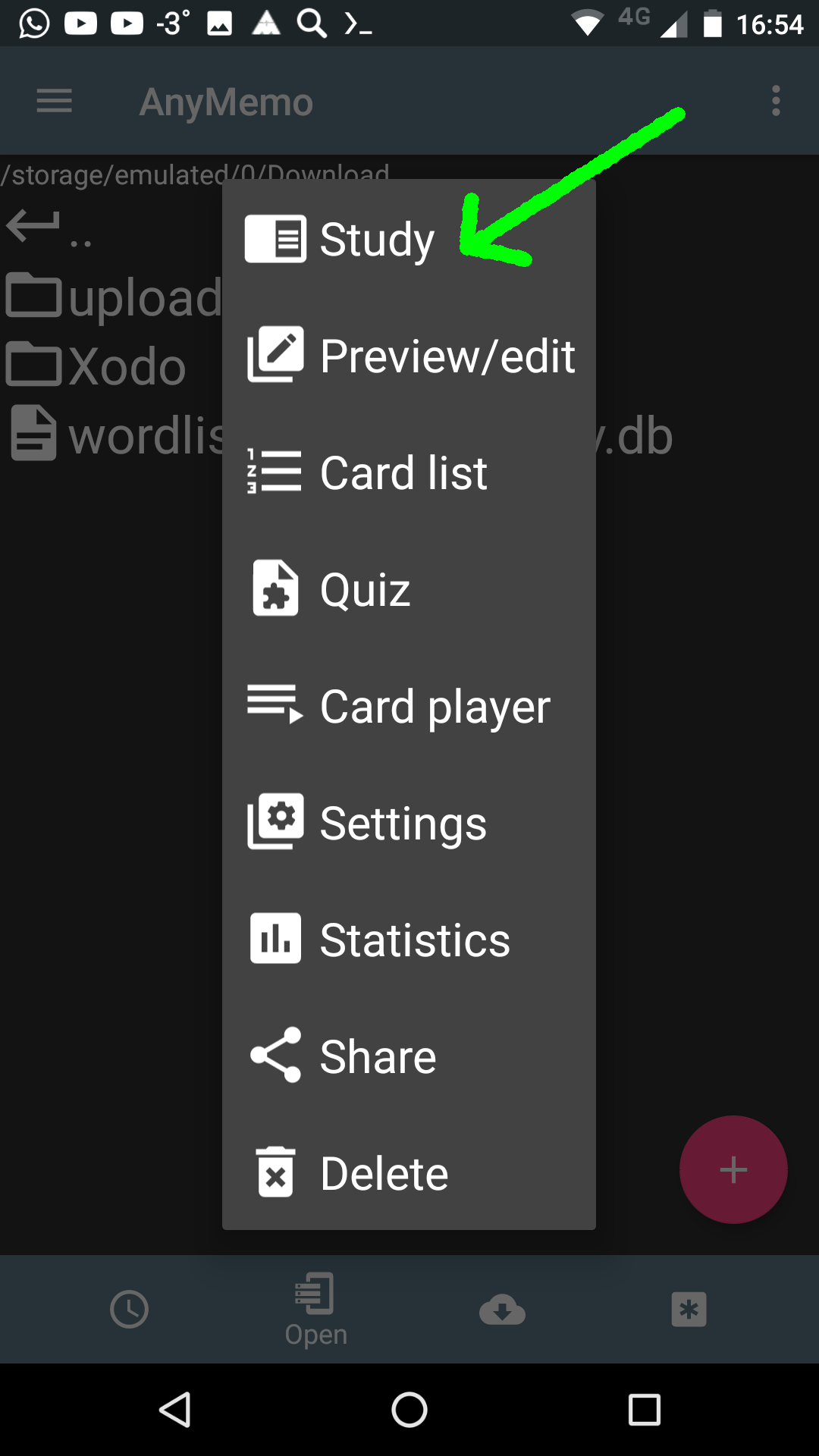This screenshot has width=819, height=1456.
Task: Share this deck file
Action: [x=378, y=1057]
